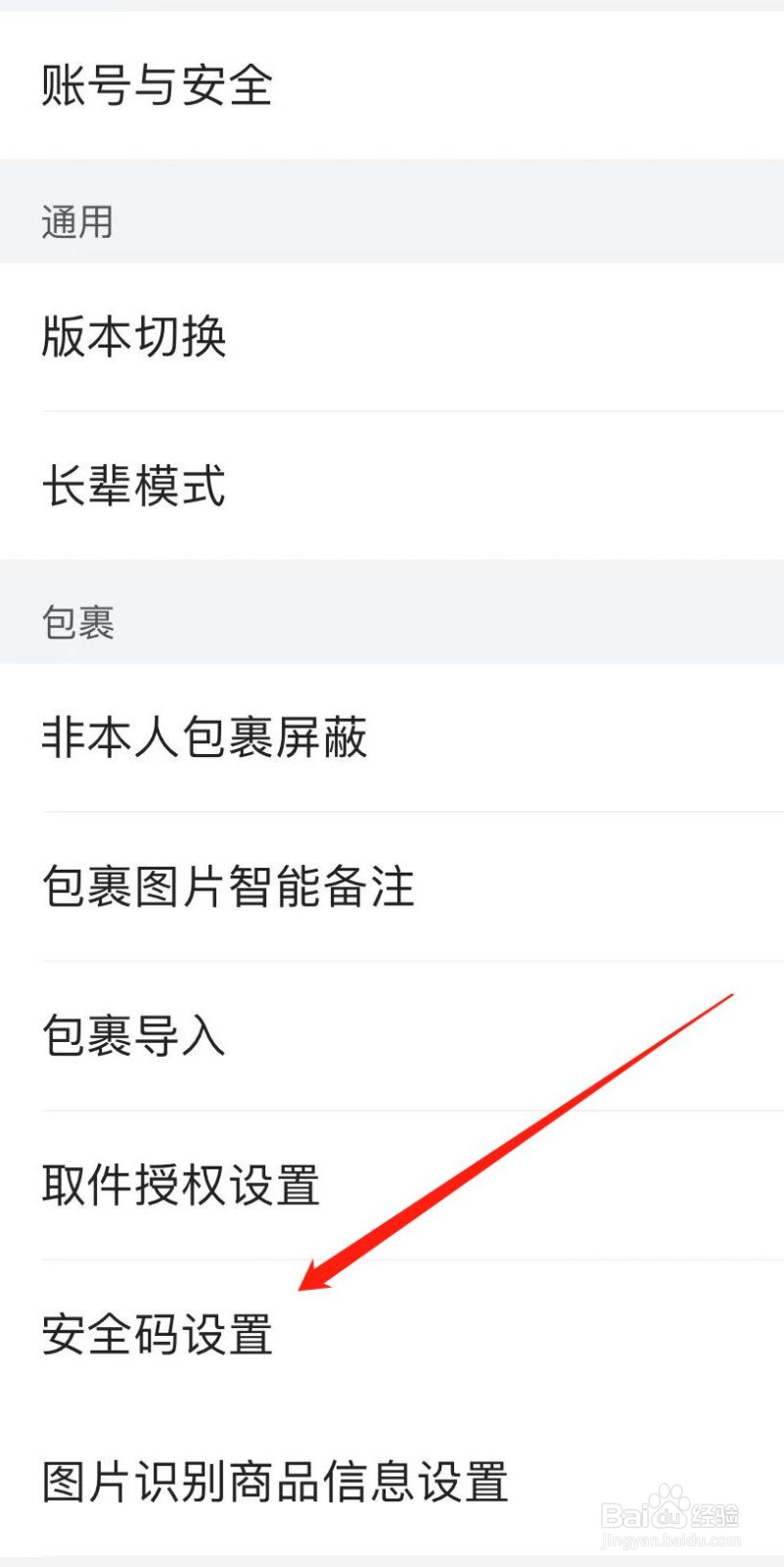Open 图片识别商品信息设置 option
Screen dimensions: 784x1567
[274, 1483]
